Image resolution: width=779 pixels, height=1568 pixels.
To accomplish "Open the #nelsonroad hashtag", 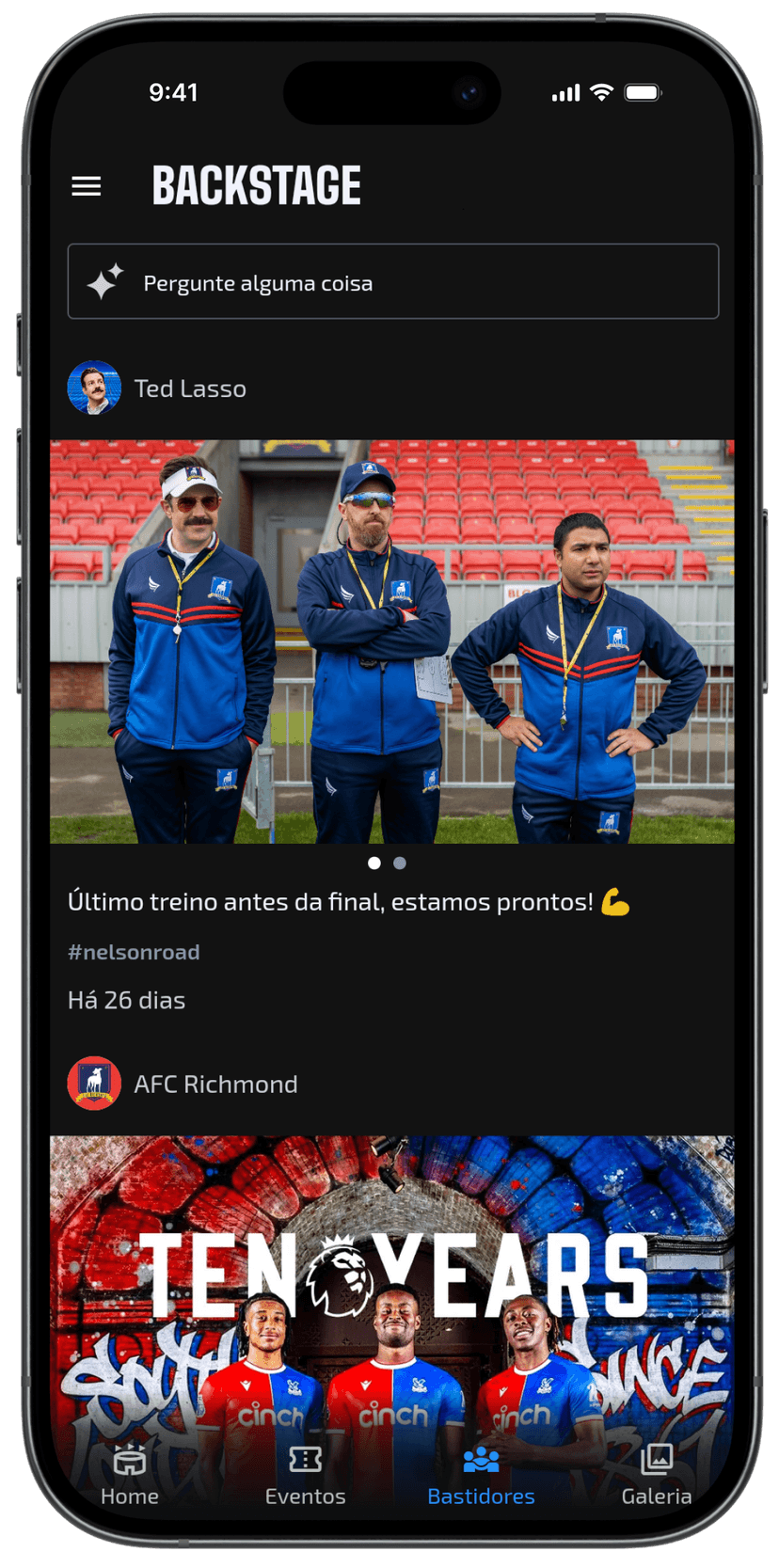I will 133,952.
